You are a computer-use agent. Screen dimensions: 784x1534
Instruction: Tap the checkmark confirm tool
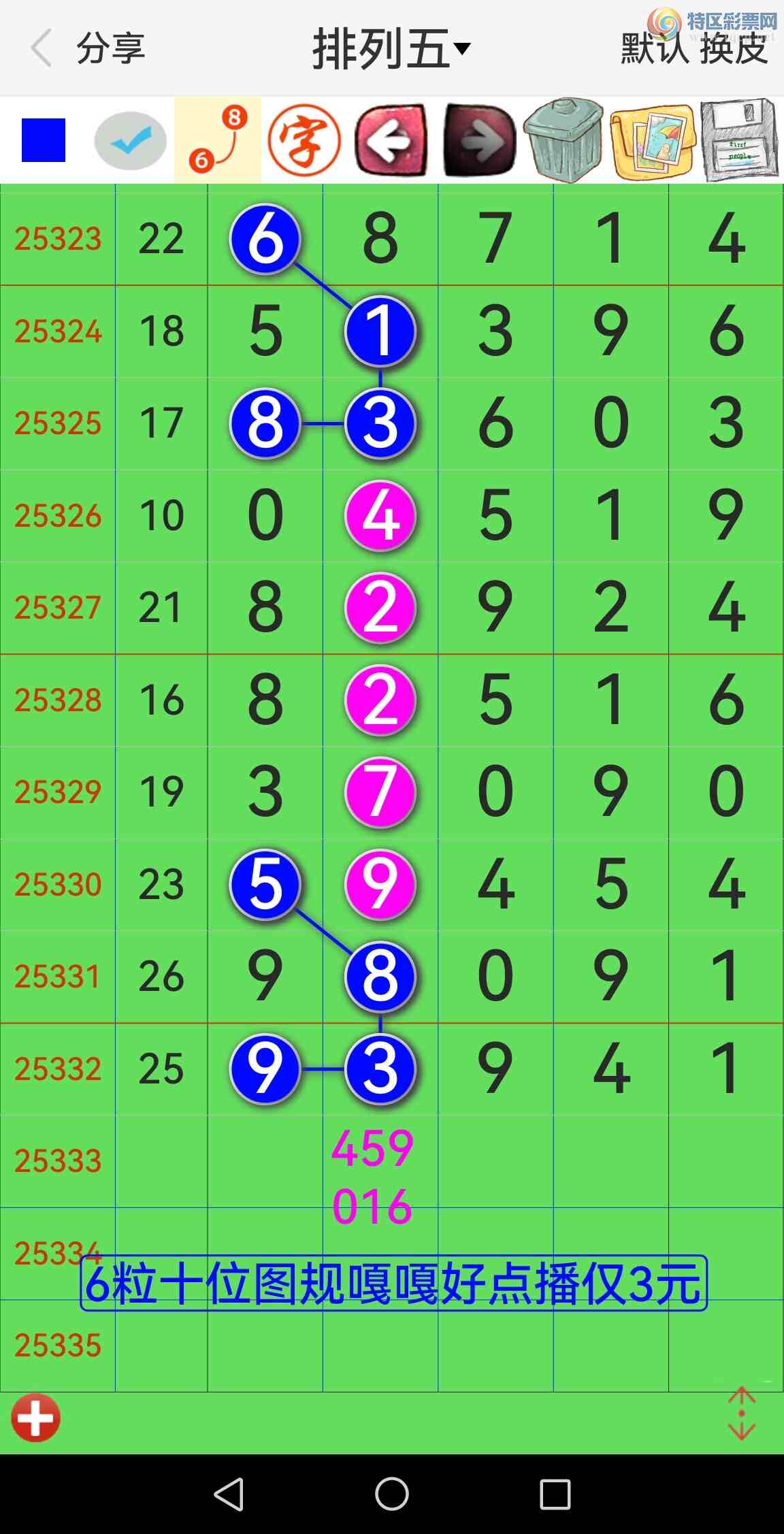[130, 140]
